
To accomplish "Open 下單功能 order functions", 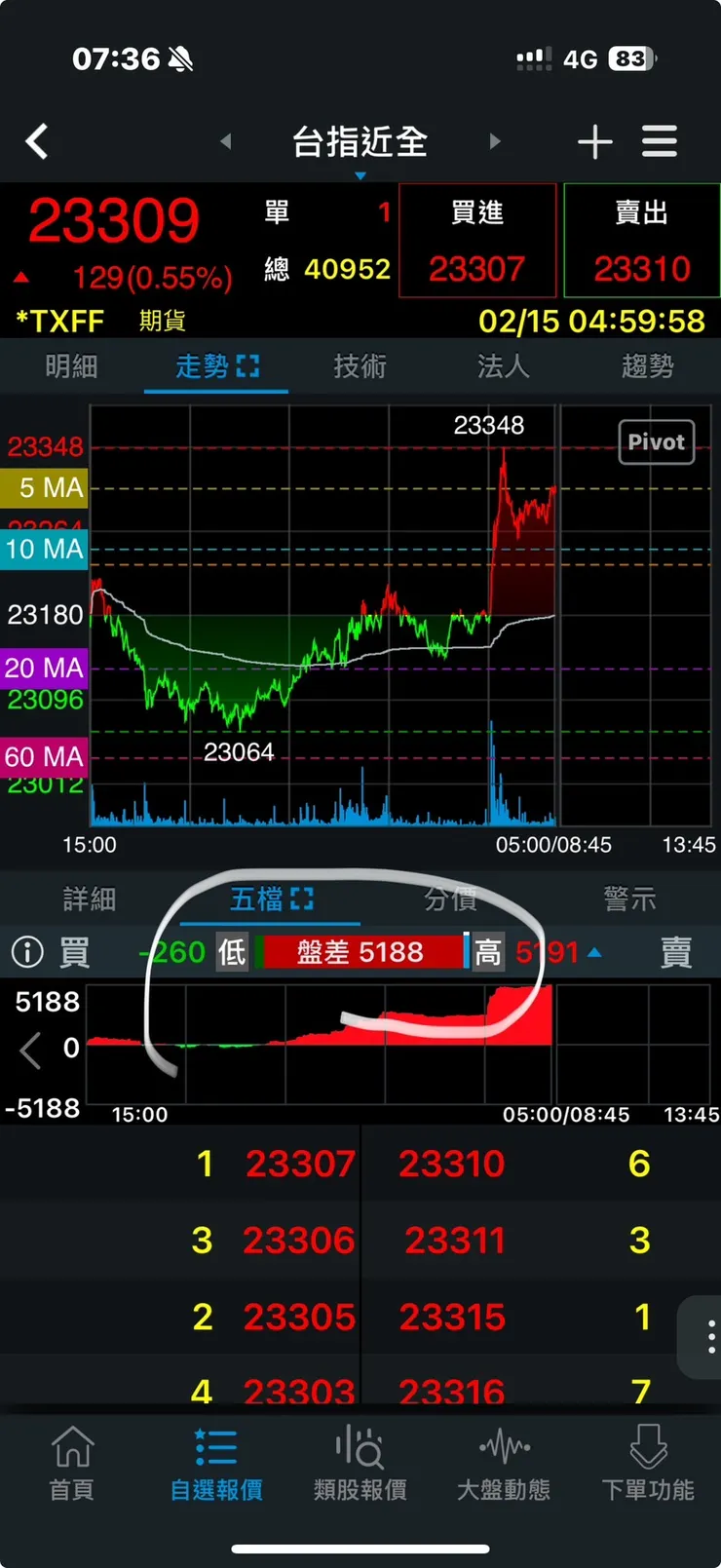I will click(648, 1462).
